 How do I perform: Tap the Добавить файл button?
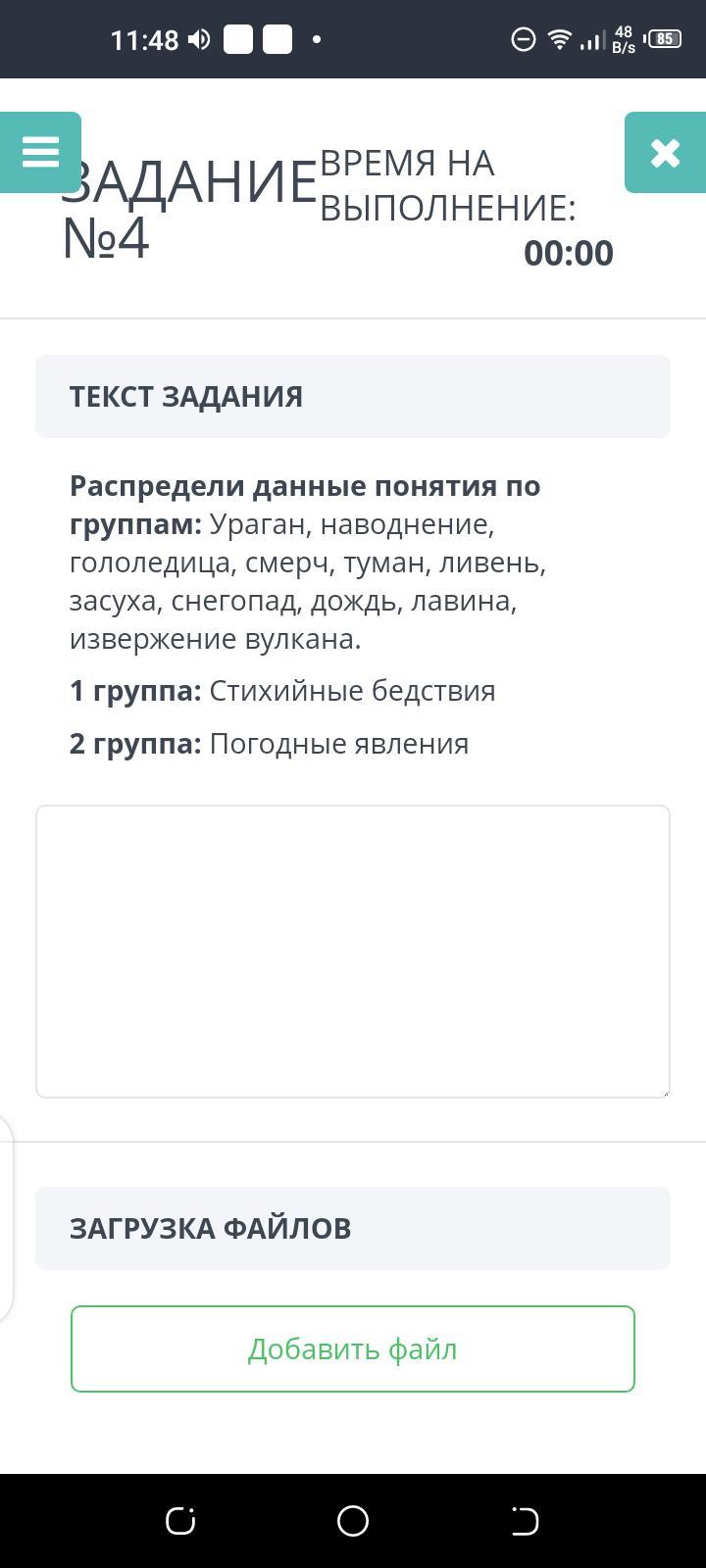353,1348
